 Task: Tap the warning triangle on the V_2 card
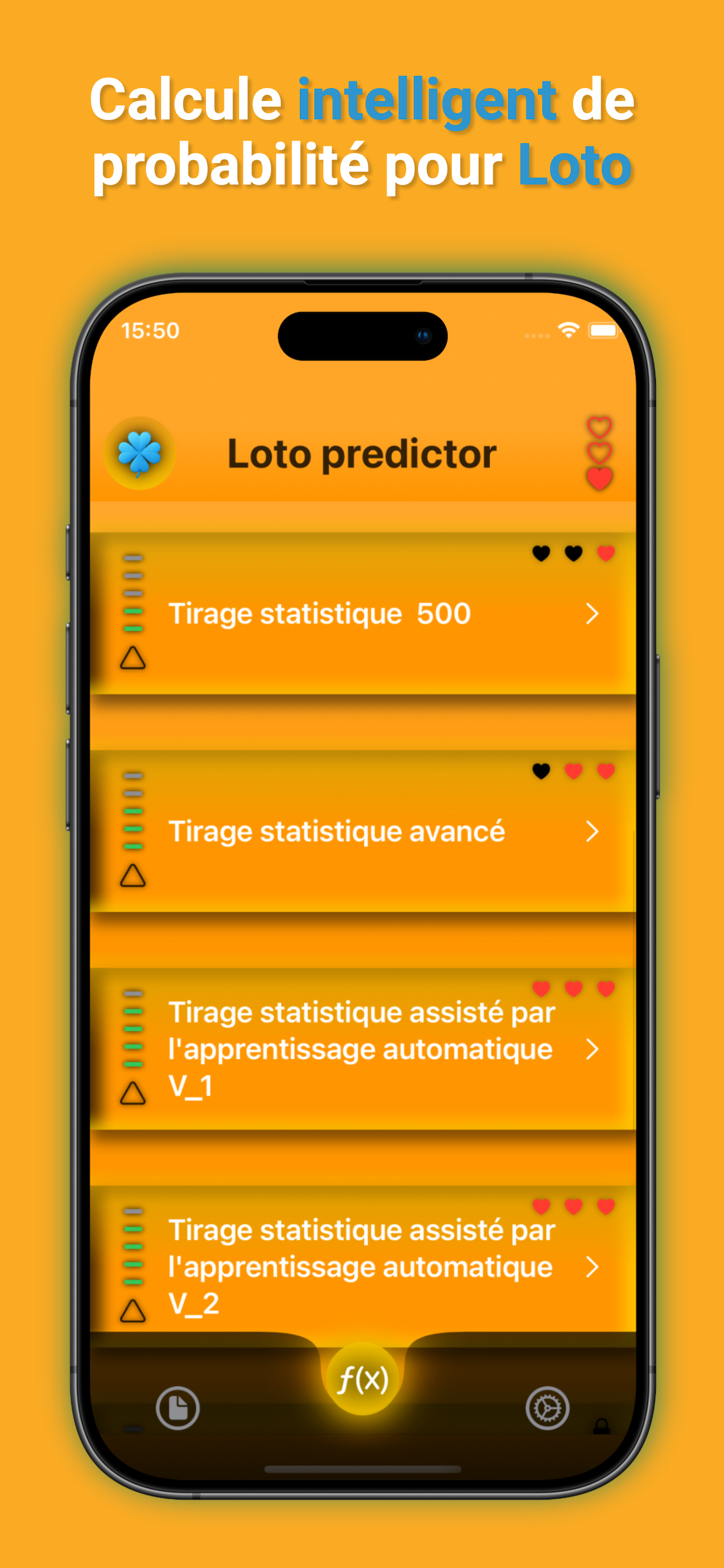pos(133,1307)
